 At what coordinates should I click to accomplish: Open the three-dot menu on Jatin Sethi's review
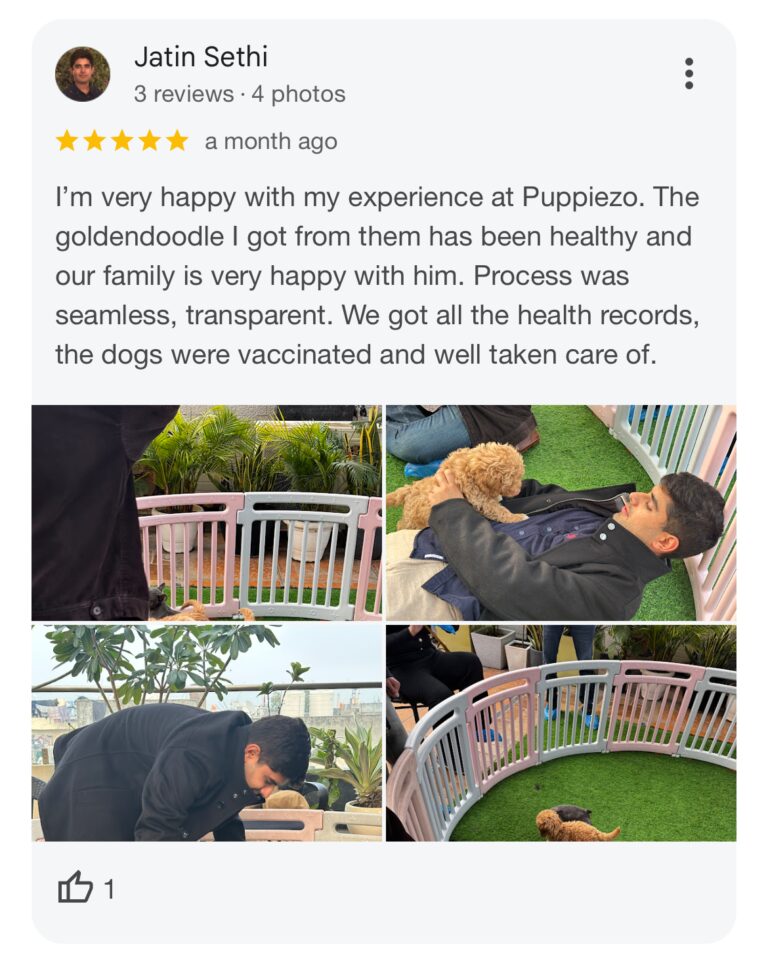click(x=688, y=73)
